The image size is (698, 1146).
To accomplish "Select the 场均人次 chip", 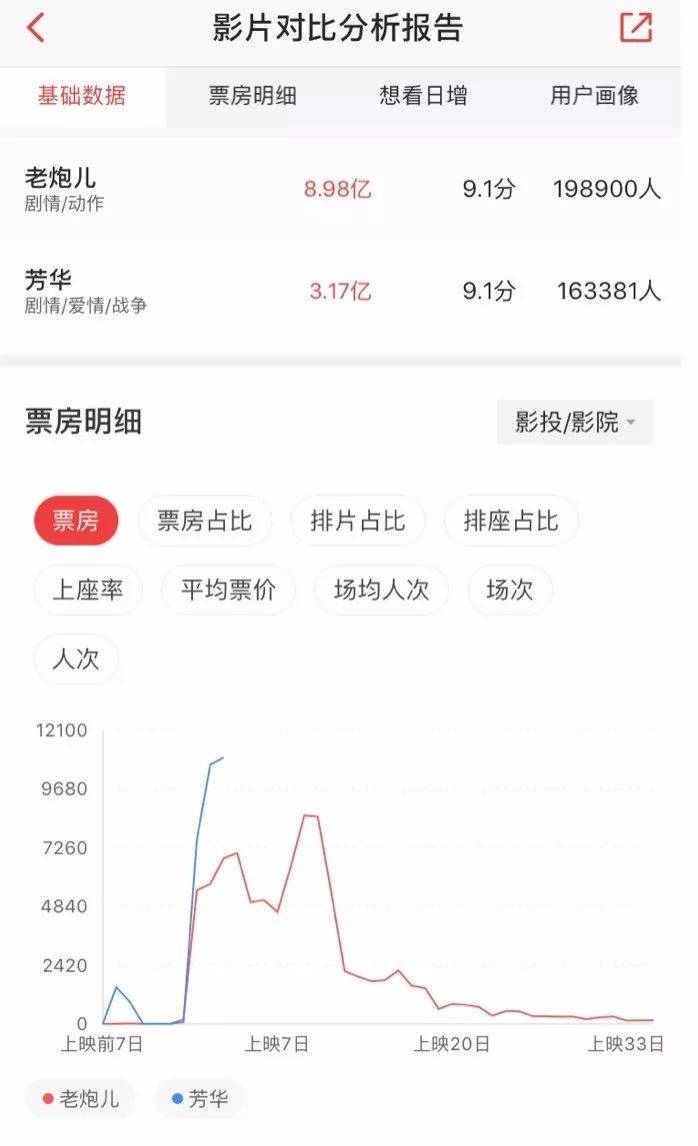I will pos(382,589).
